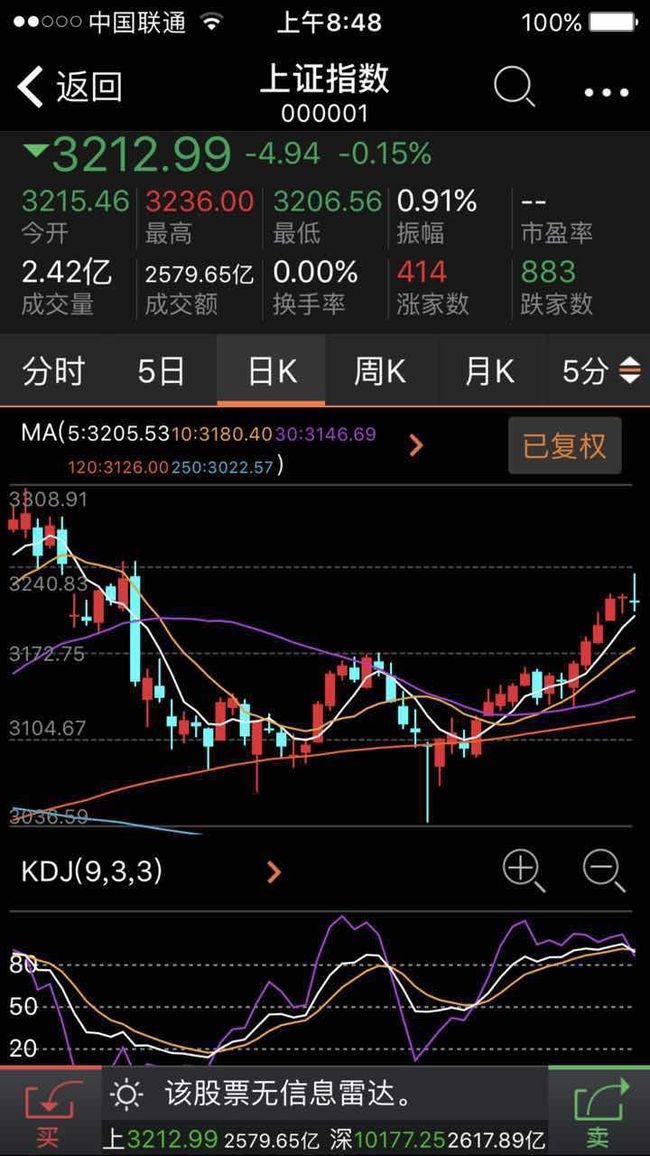This screenshot has width=650, height=1156.
Task: Switch to the 5日 chart tab
Action: pyautogui.click(x=161, y=372)
